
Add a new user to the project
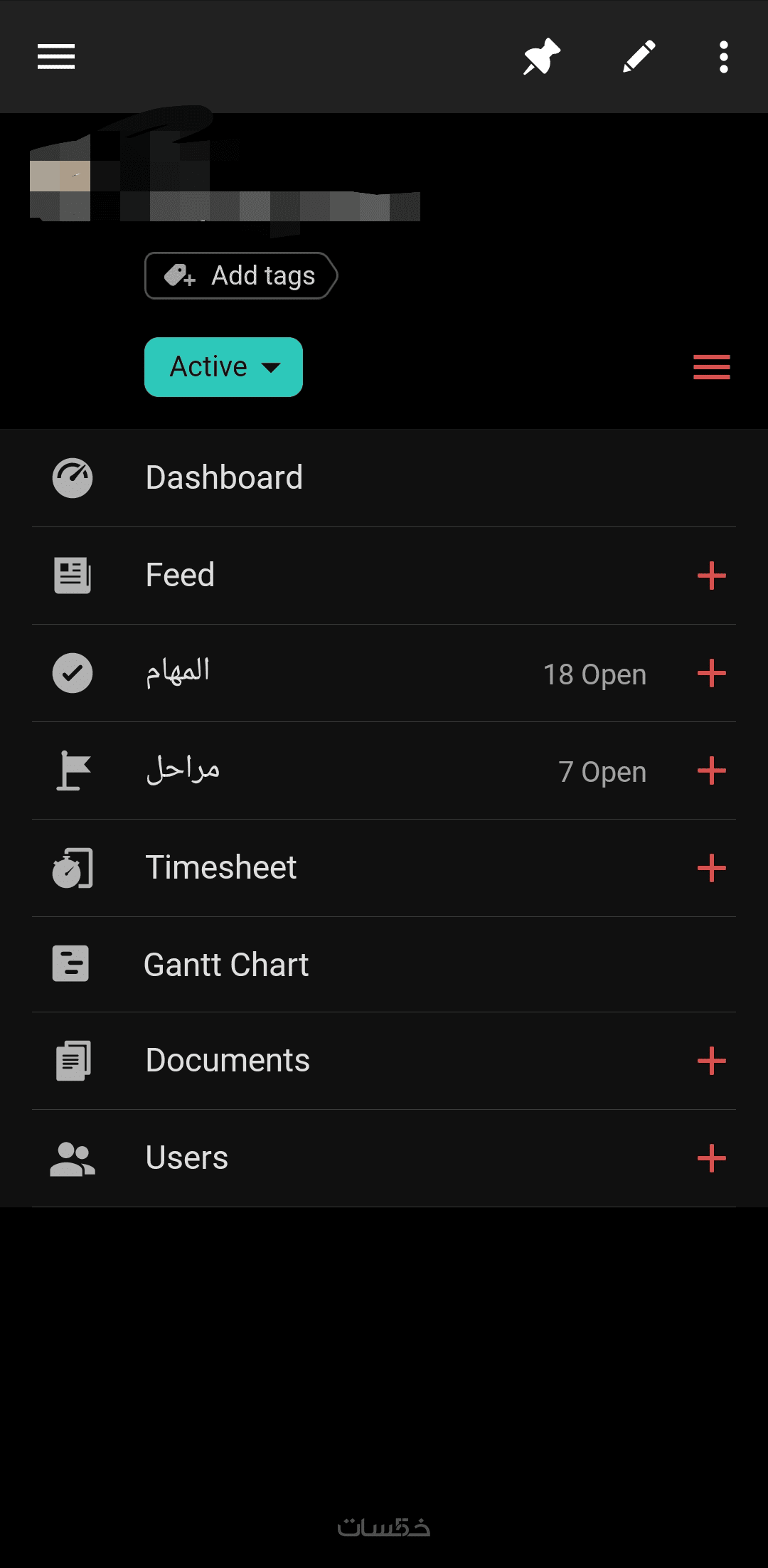[712, 1158]
